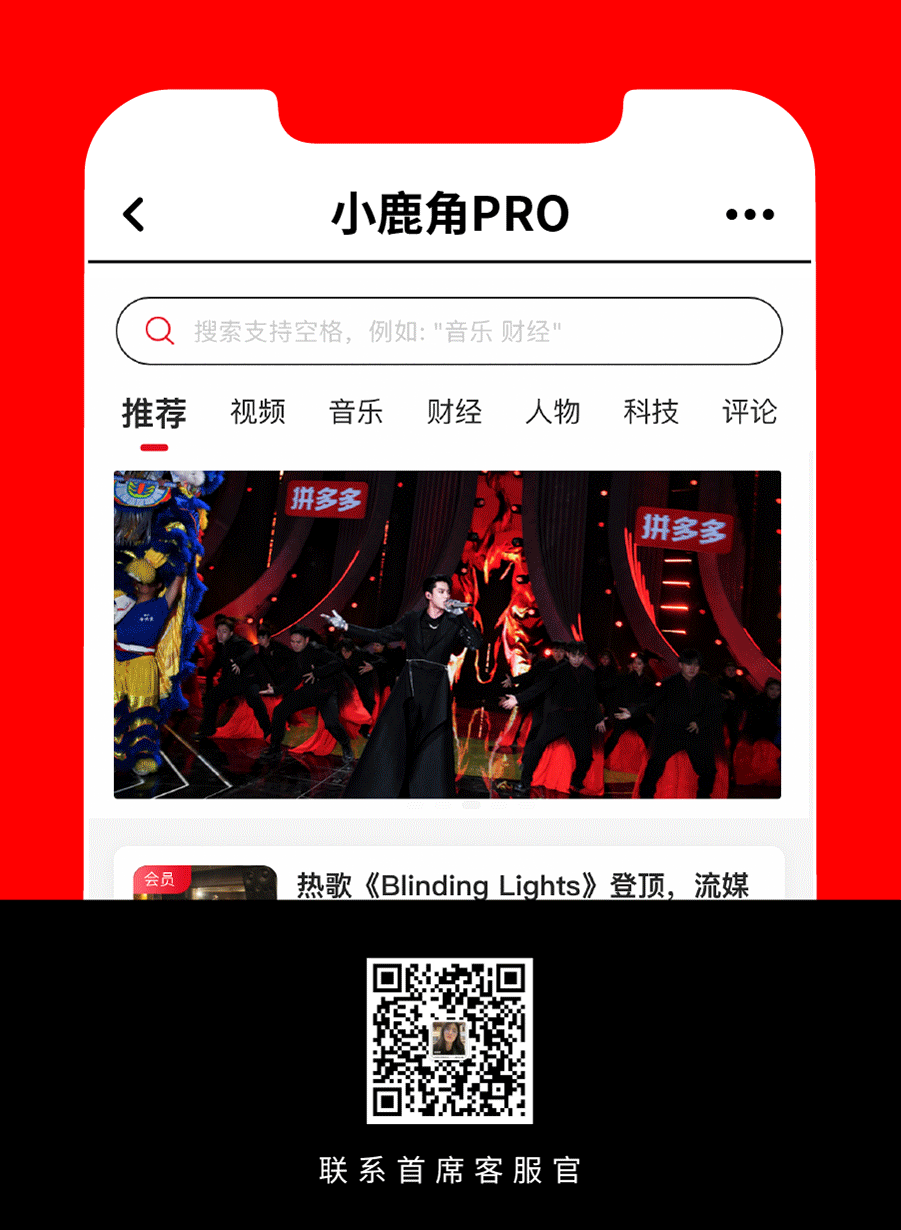Select the 财经 tab
This screenshot has height=1230, width=901.
[453, 411]
